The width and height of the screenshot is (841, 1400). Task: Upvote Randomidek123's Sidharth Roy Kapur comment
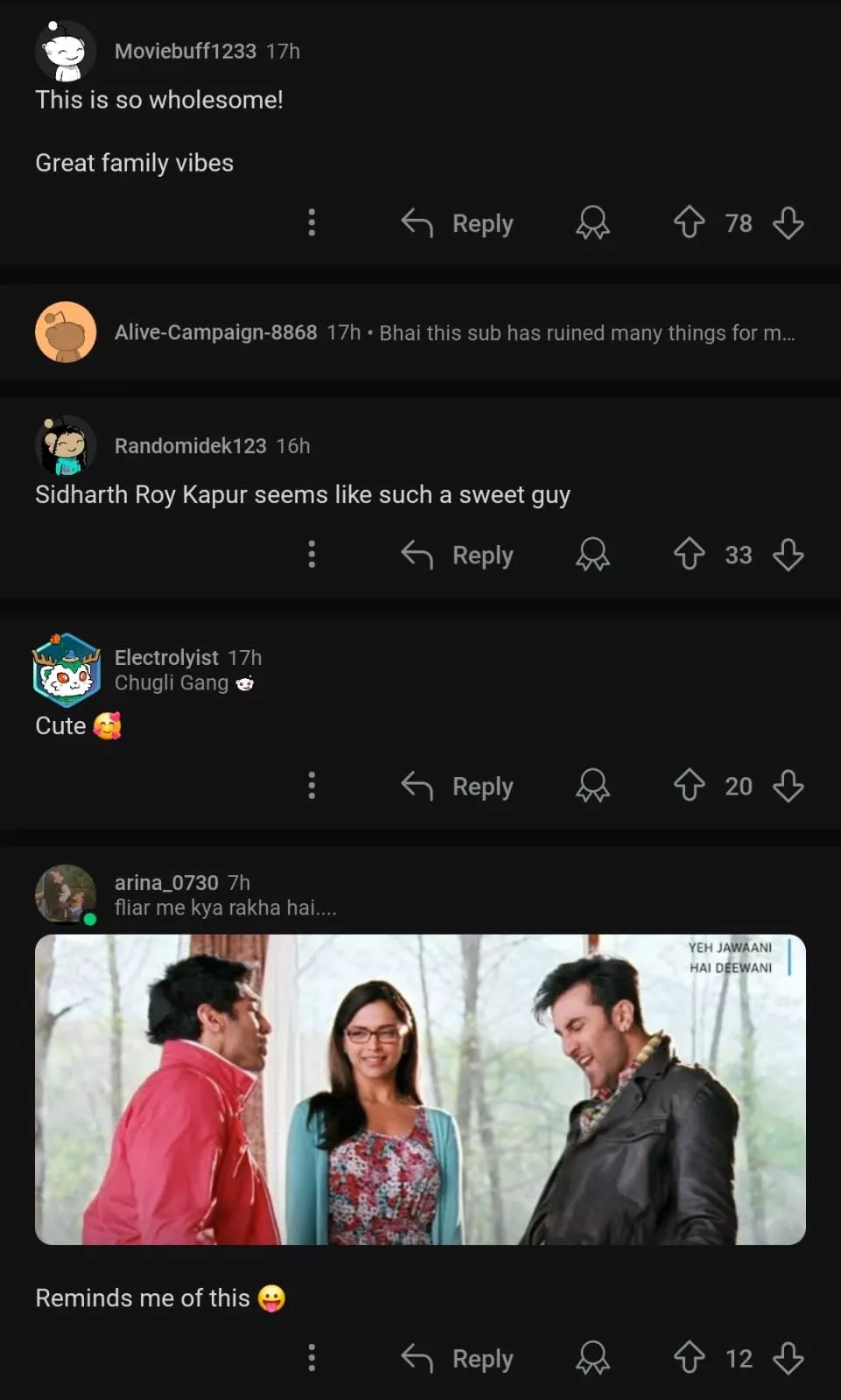pos(689,554)
